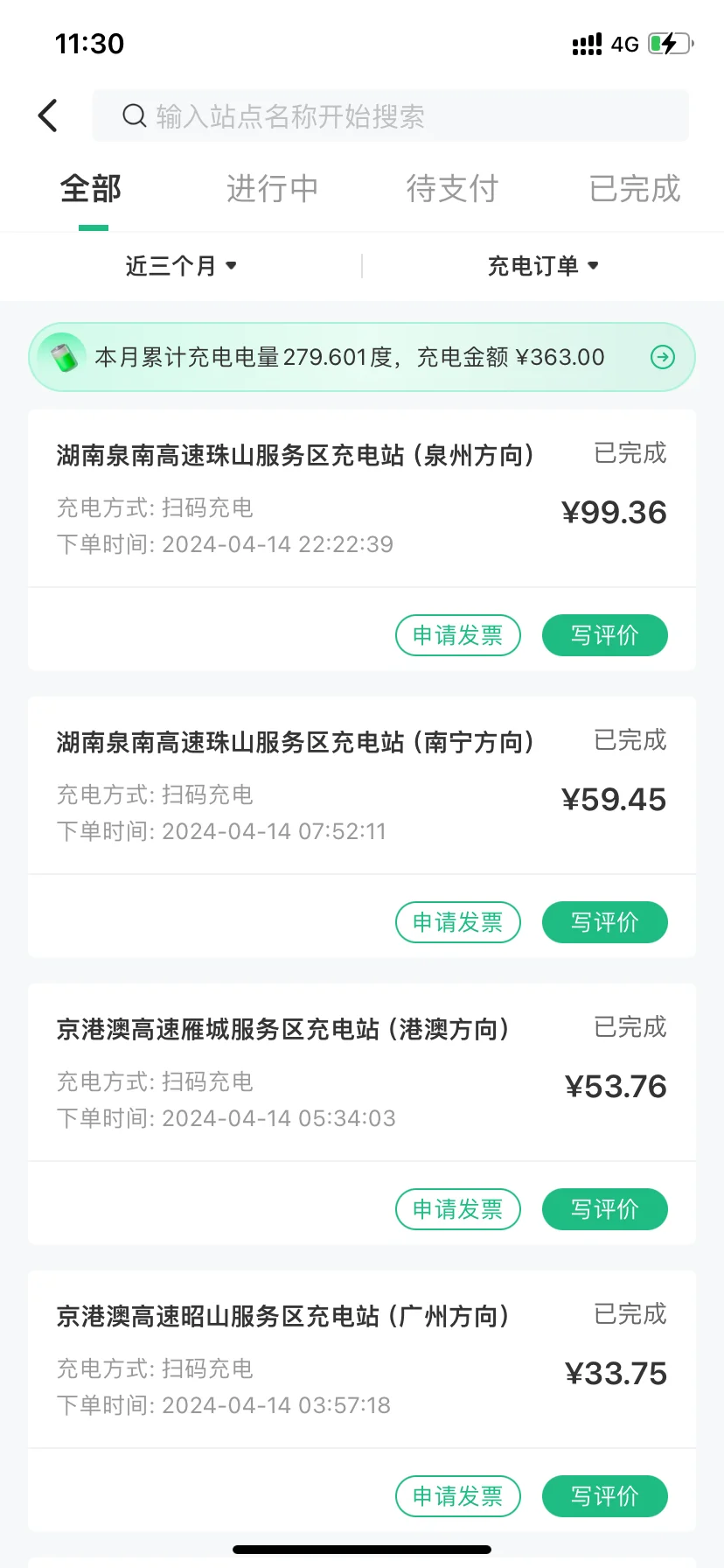Switch to the 待支付 tab
Viewport: 724px width, 1568px height.
pyautogui.click(x=452, y=189)
